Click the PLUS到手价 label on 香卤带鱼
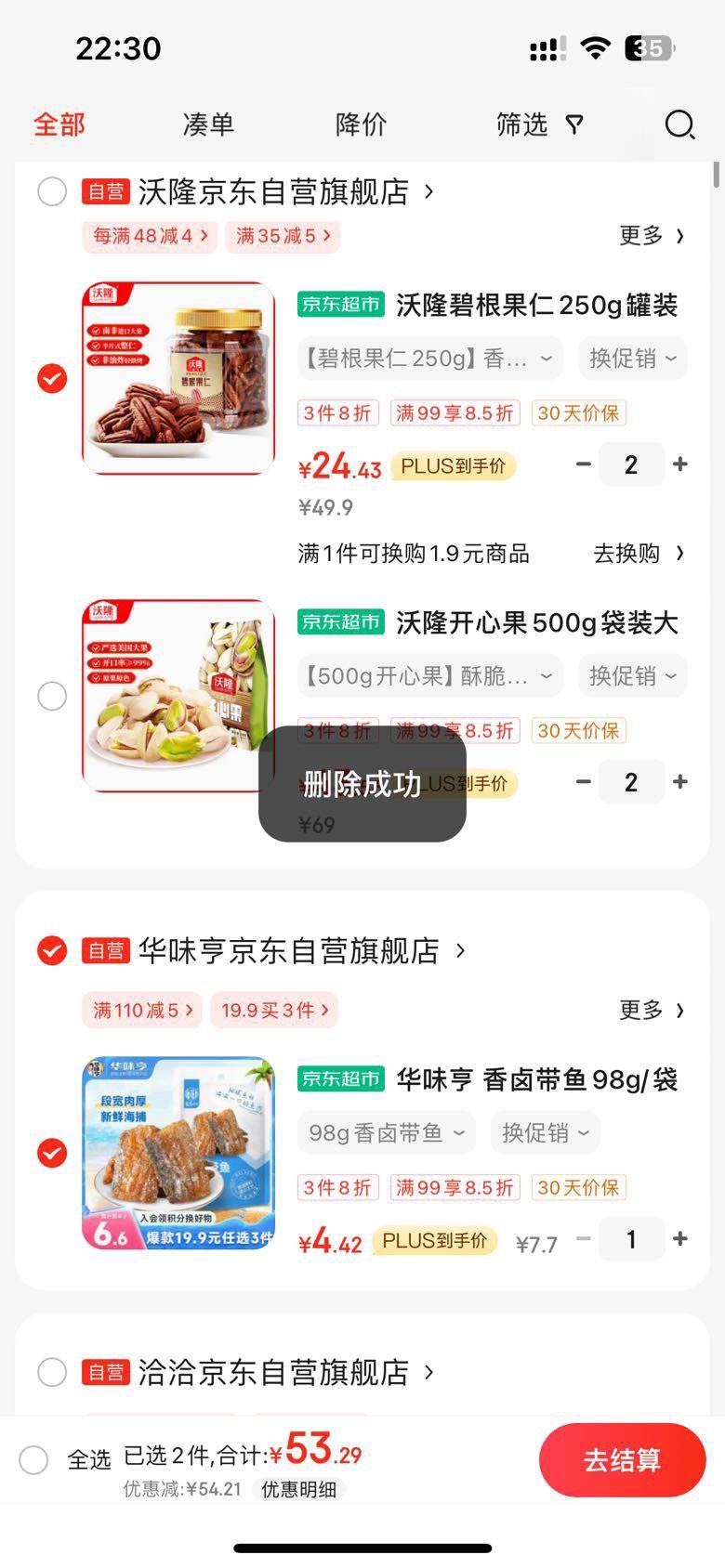Image resolution: width=725 pixels, height=1568 pixels. pyautogui.click(x=434, y=1239)
